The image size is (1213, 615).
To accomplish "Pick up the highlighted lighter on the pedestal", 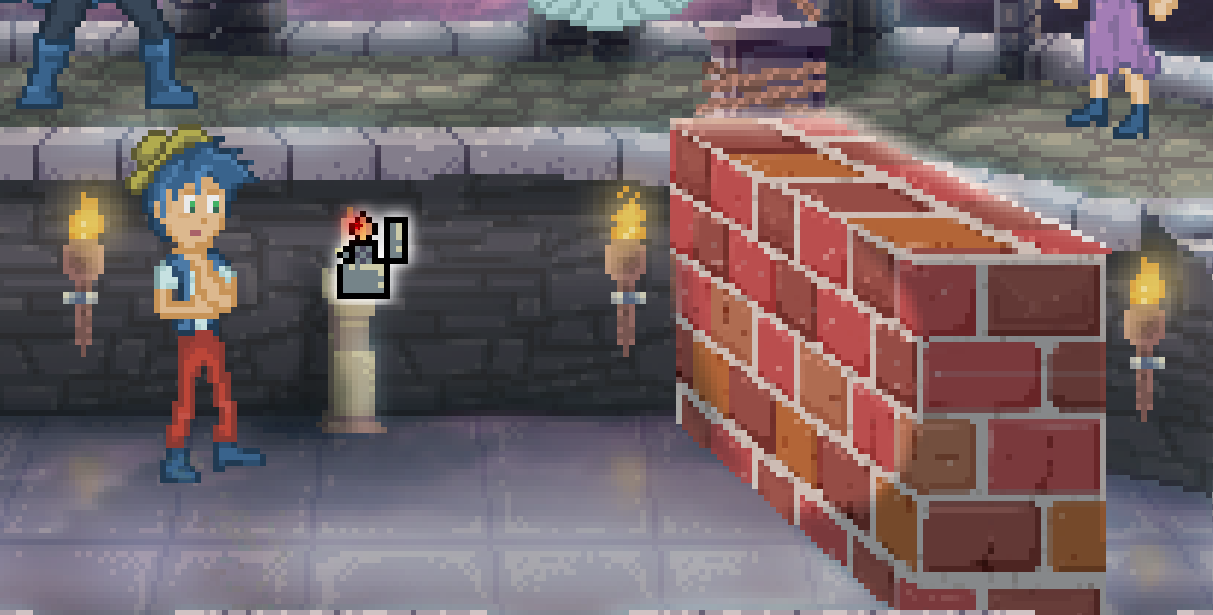I will click(366, 270).
